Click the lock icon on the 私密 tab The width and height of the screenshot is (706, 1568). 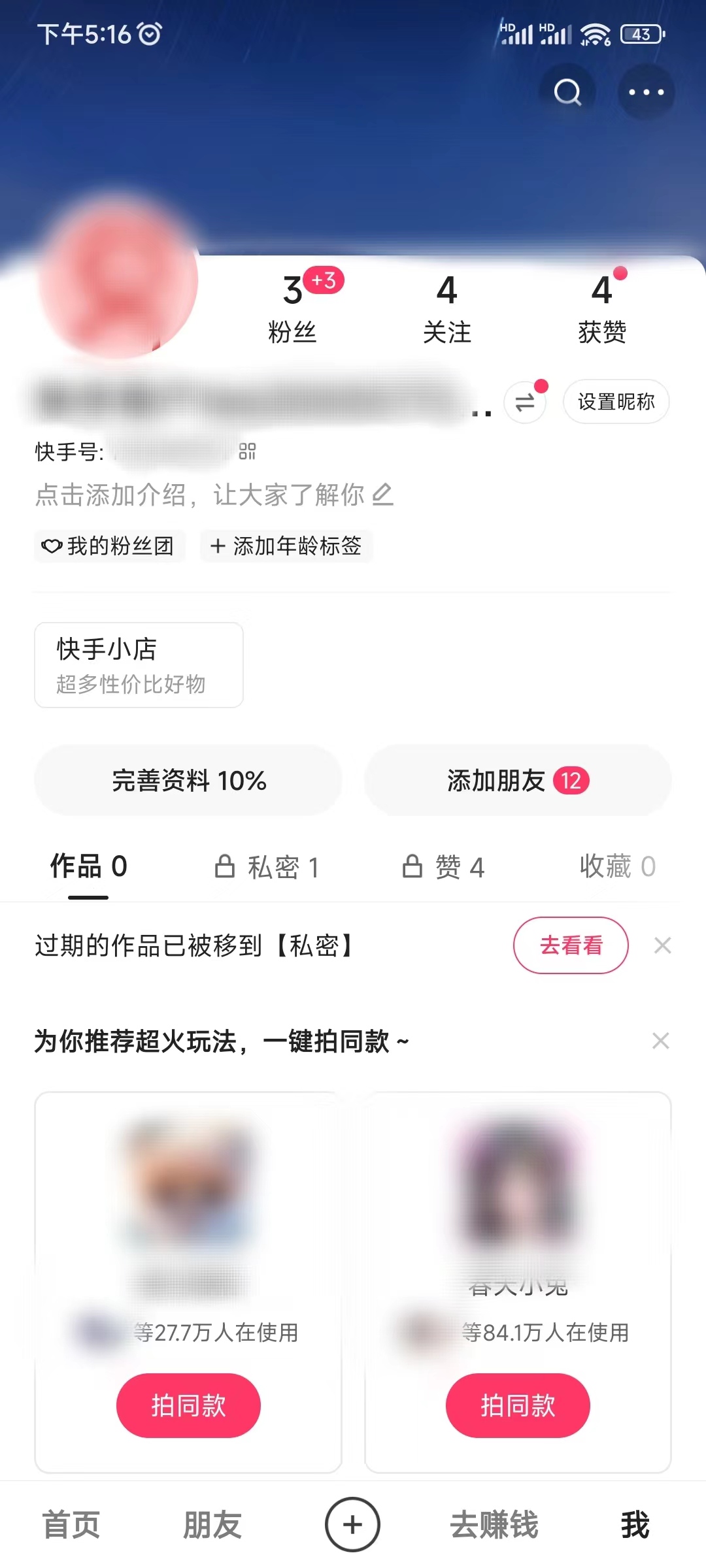point(224,867)
